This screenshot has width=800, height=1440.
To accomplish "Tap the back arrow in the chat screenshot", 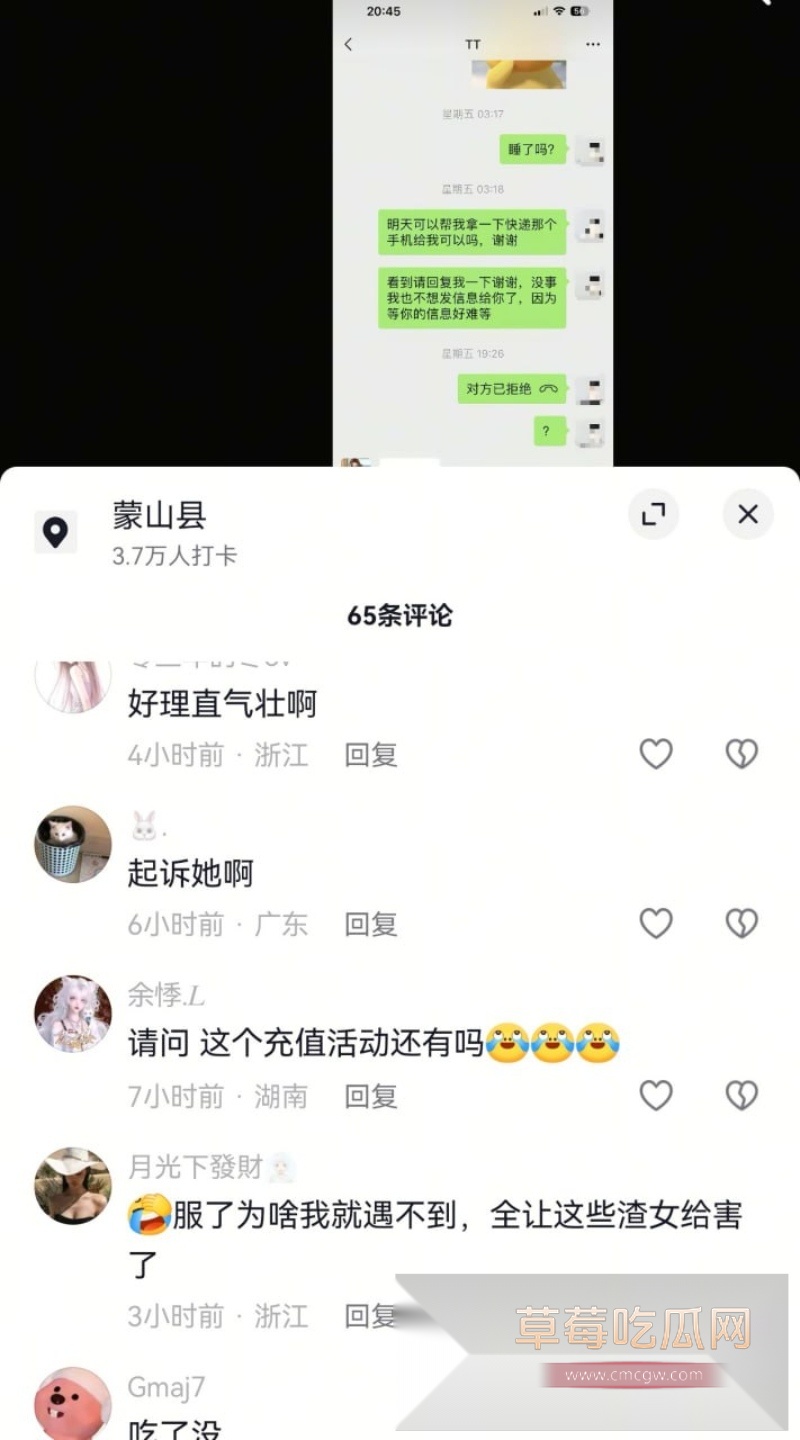I will [349, 44].
